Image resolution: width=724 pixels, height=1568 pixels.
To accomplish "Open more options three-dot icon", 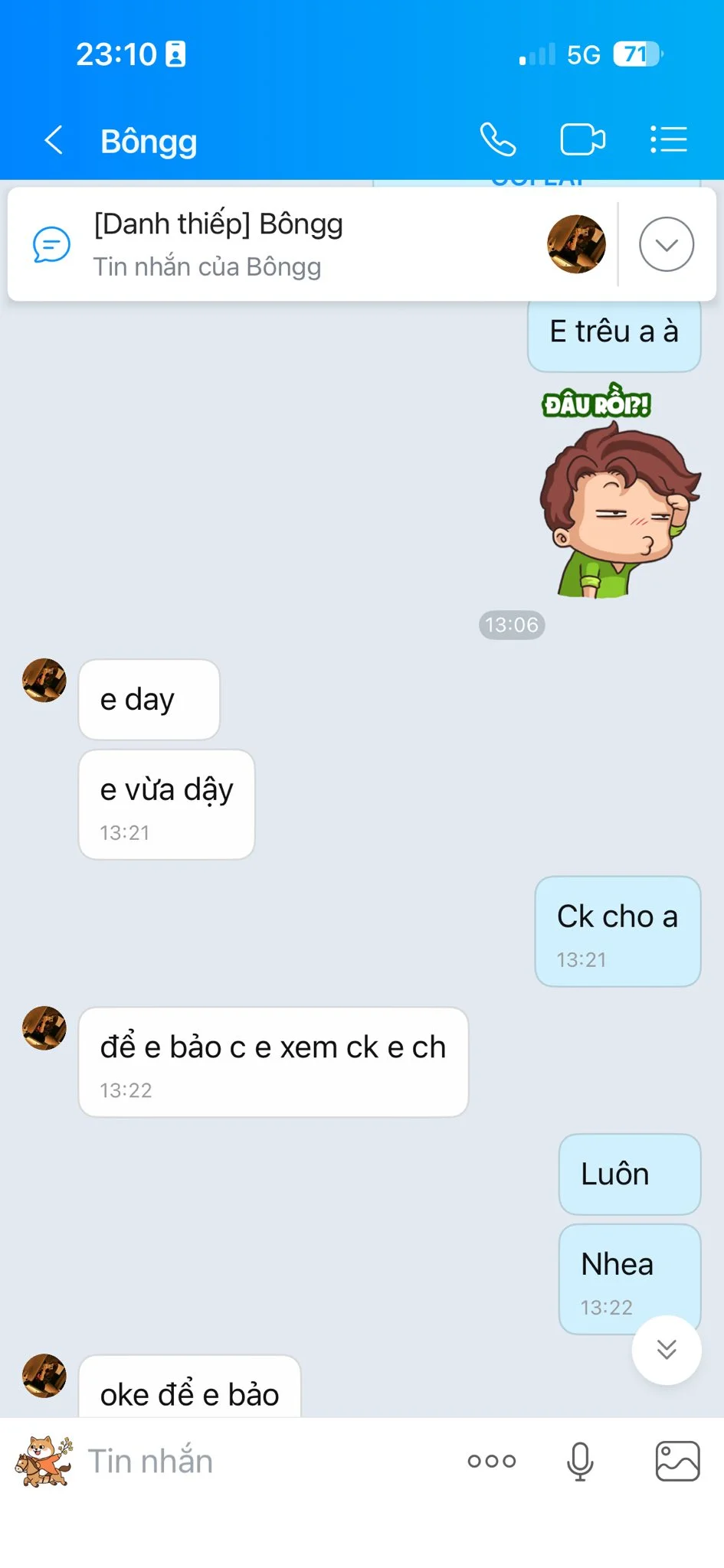I will pyautogui.click(x=492, y=1461).
